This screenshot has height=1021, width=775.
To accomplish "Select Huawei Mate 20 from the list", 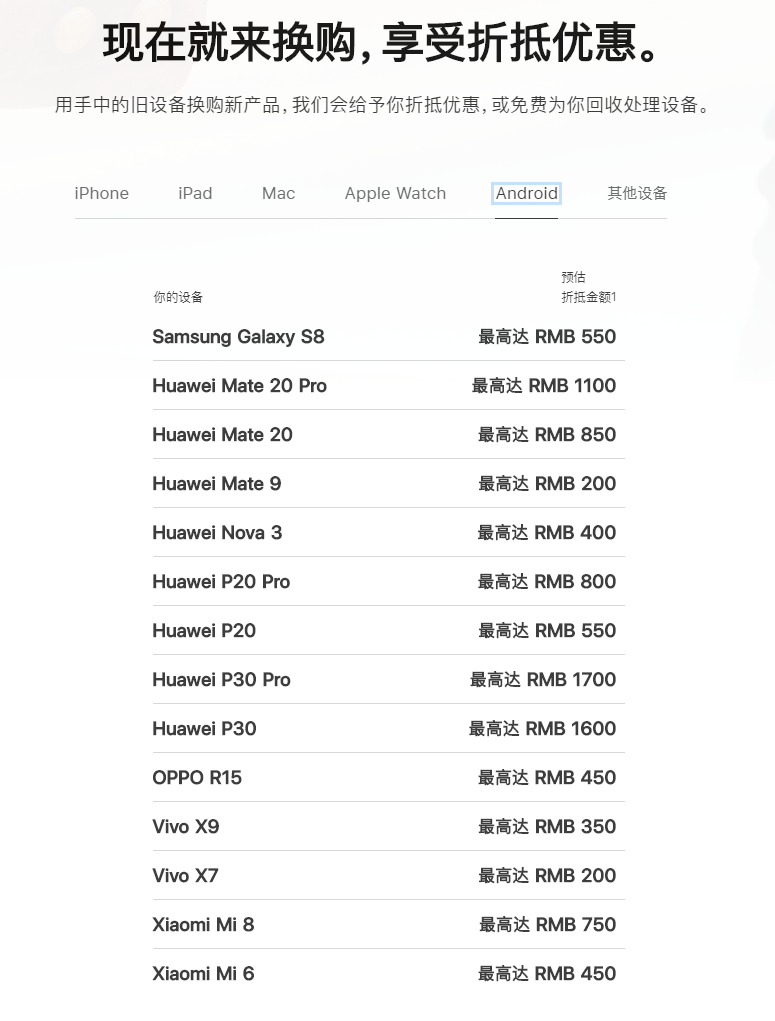I will pos(222,435).
